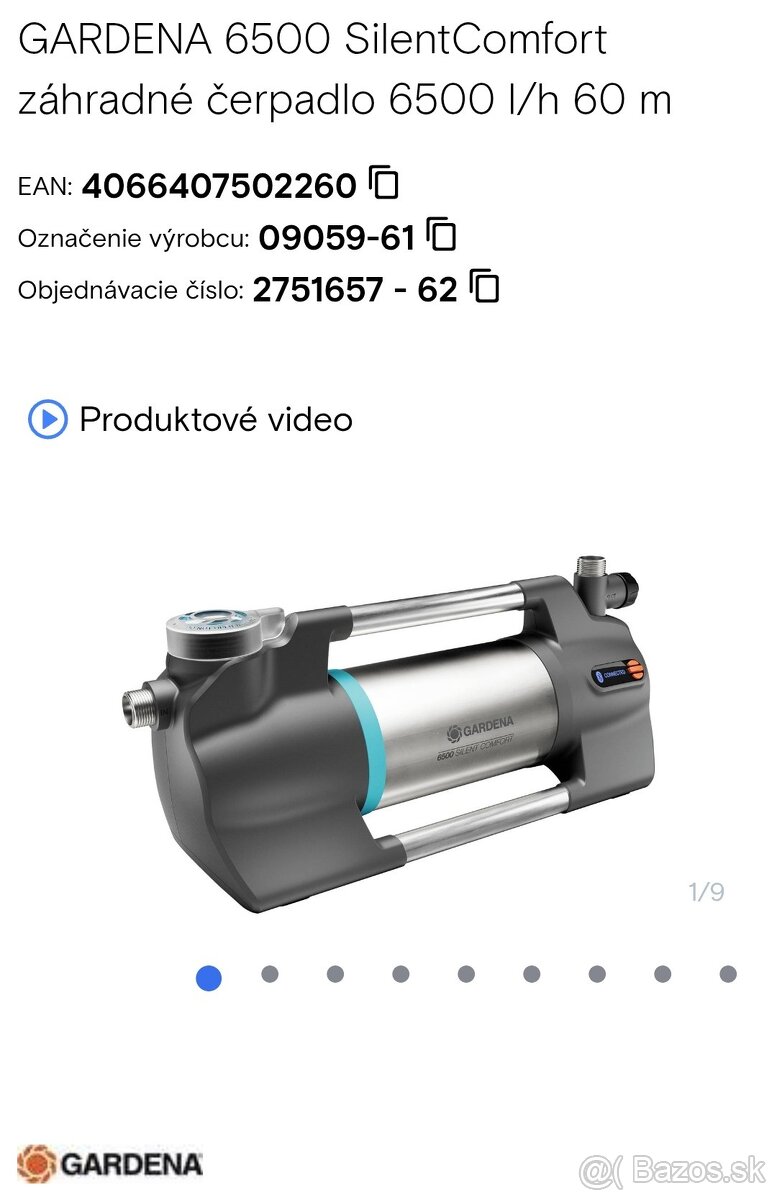Image resolution: width=777 pixels, height=1200 pixels.
Task: Copy order number 2751657 - 62
Action: coord(483,288)
